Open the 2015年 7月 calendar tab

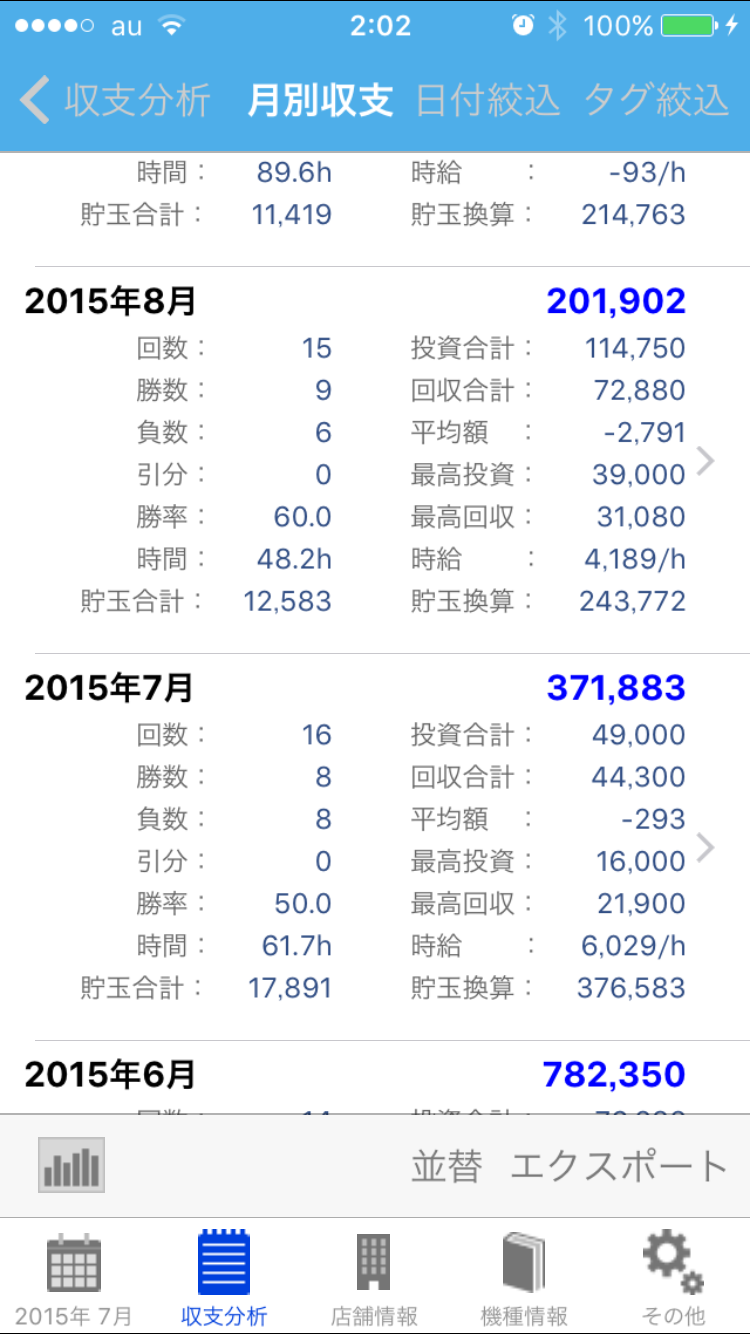coord(74,1277)
